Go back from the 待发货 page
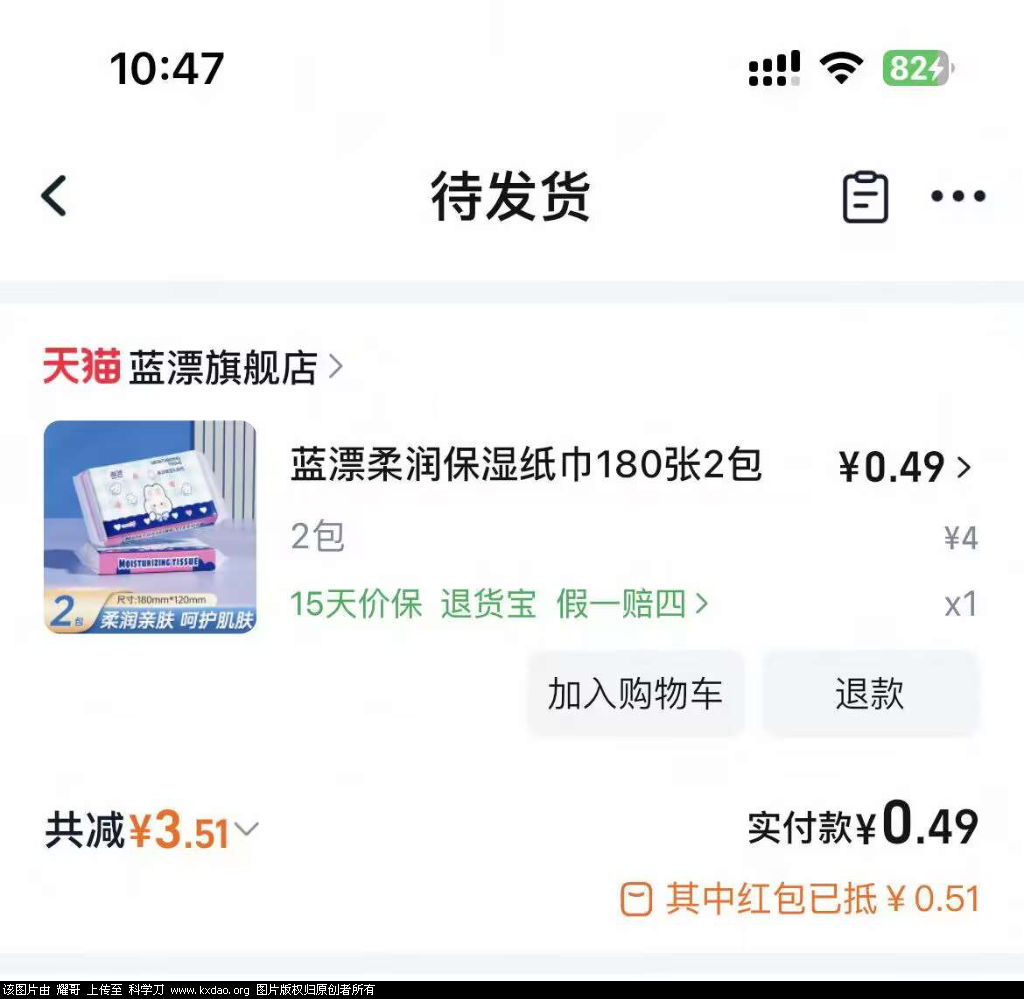 pos(54,196)
